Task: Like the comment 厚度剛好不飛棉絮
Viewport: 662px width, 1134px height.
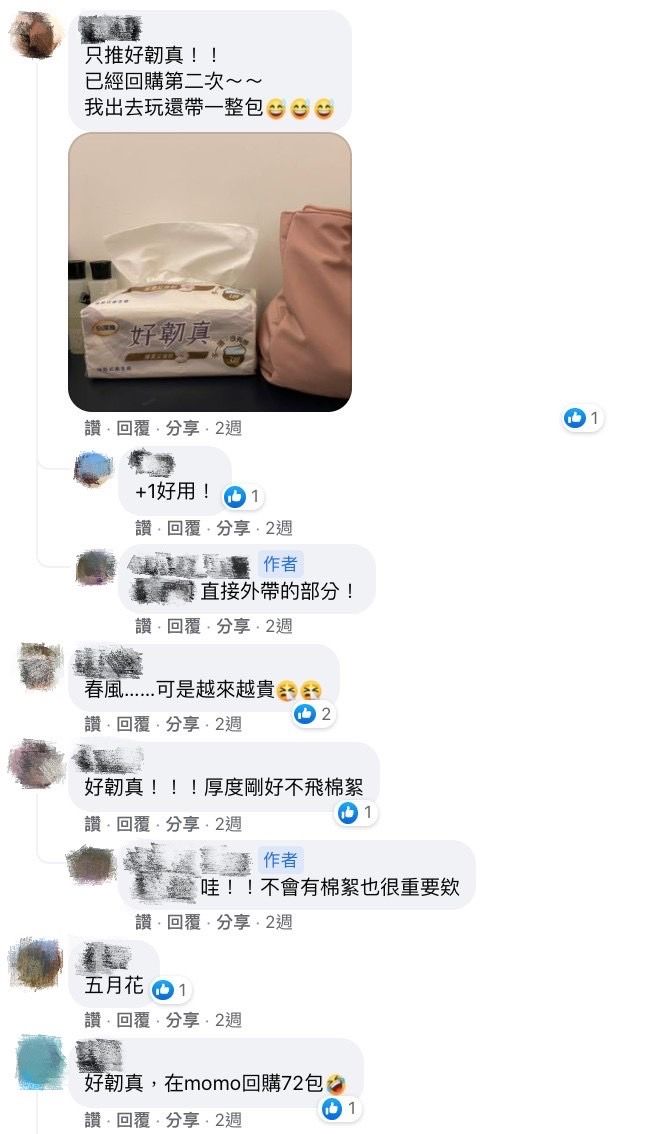Action: [x=93, y=824]
